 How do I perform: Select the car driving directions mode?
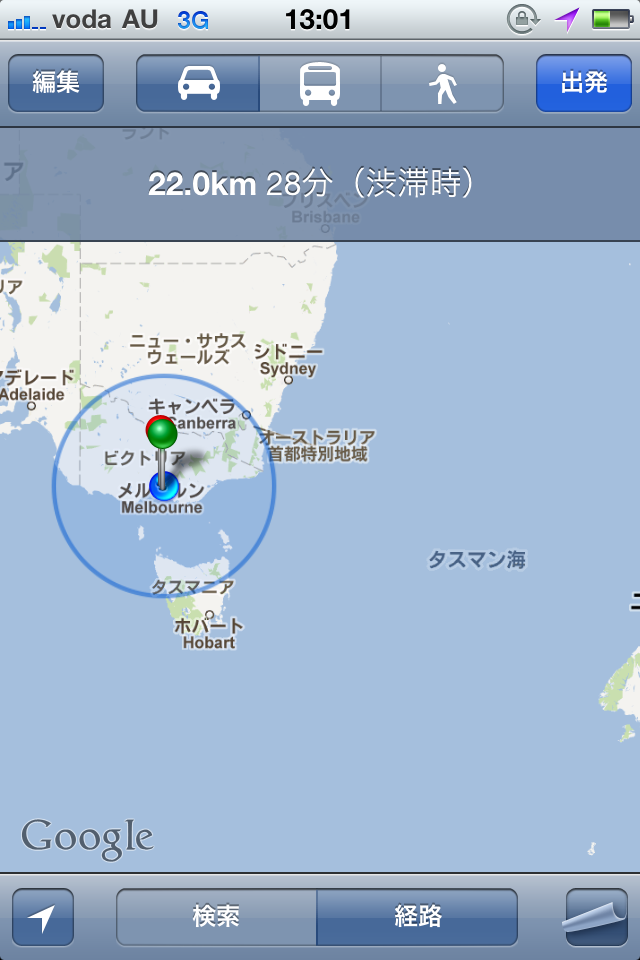tap(198, 83)
